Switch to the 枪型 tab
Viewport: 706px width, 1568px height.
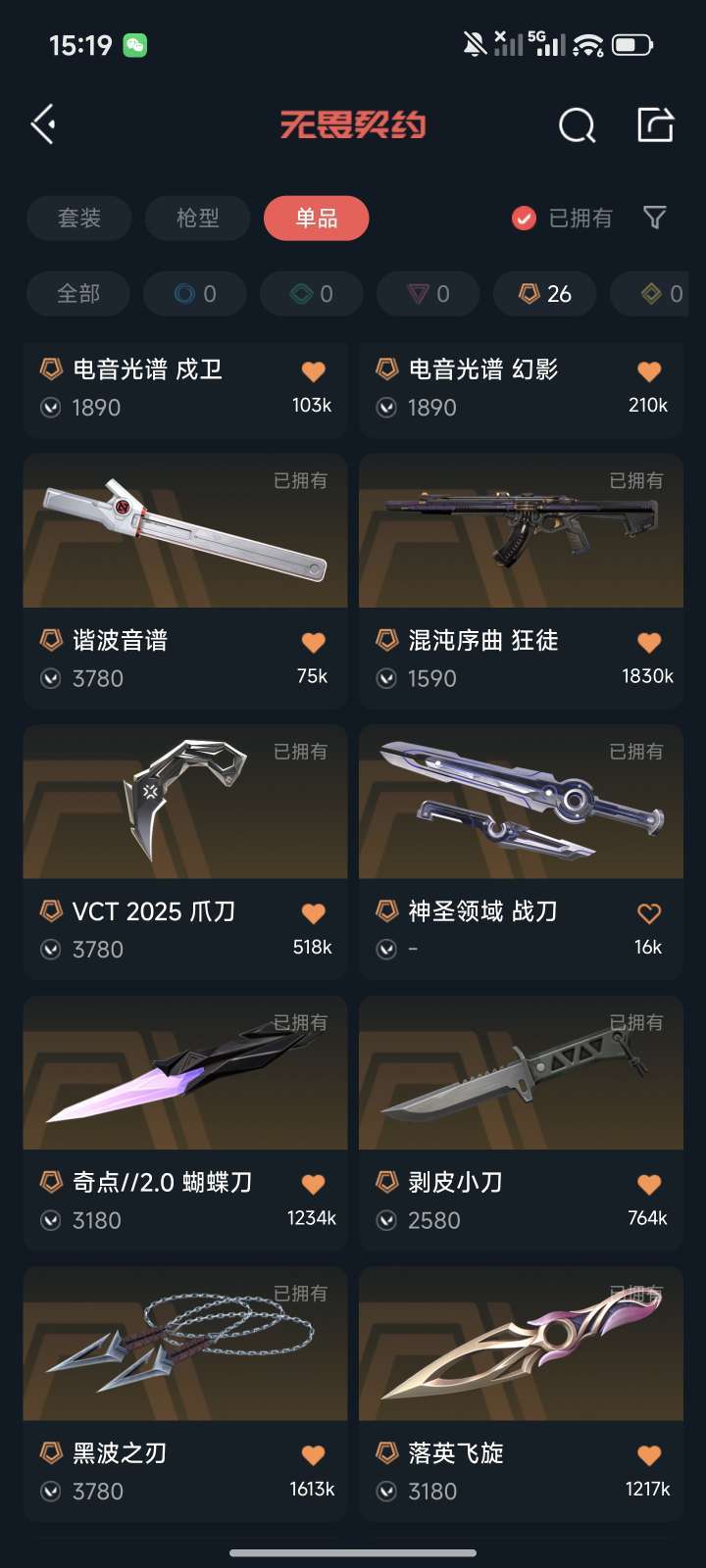point(197,219)
